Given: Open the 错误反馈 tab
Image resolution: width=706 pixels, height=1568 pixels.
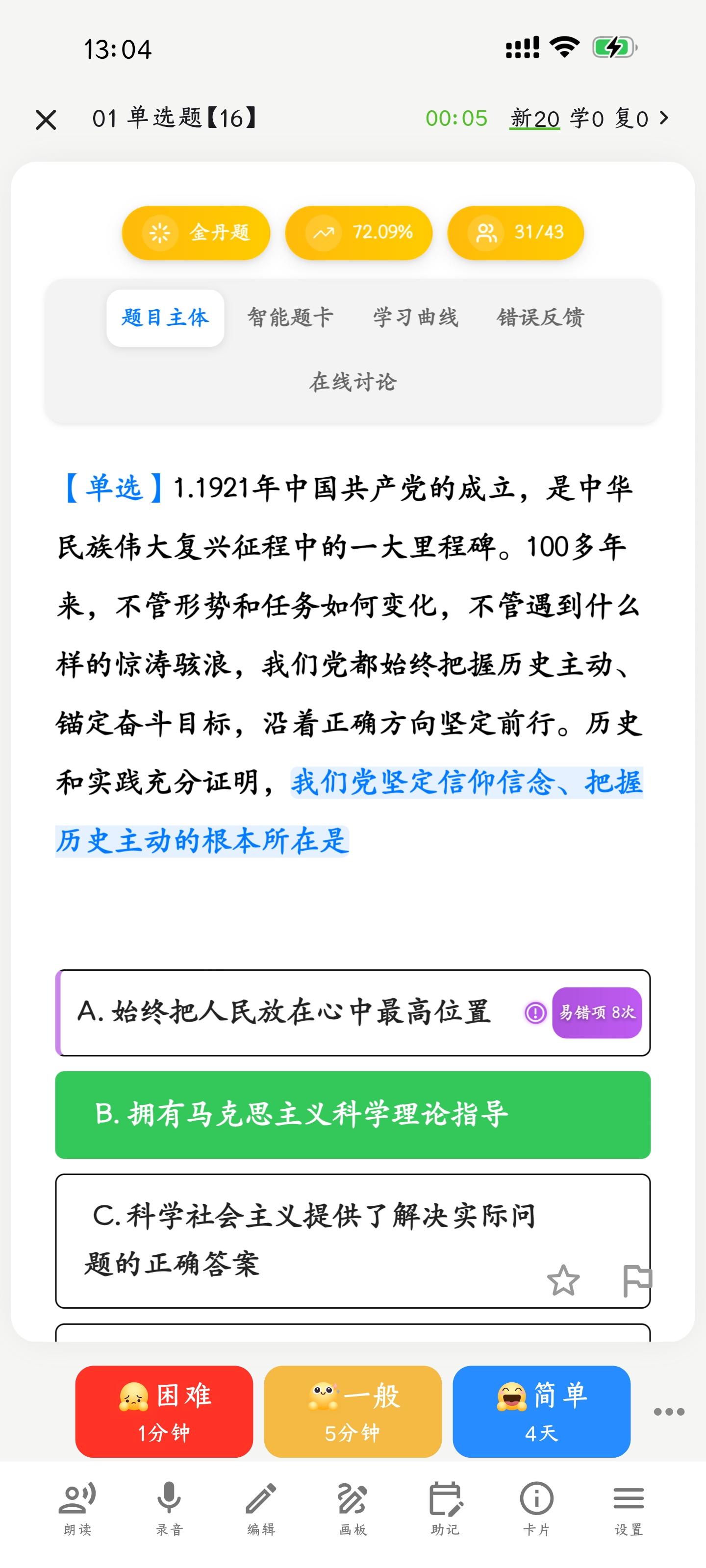Looking at the screenshot, I should click(540, 318).
